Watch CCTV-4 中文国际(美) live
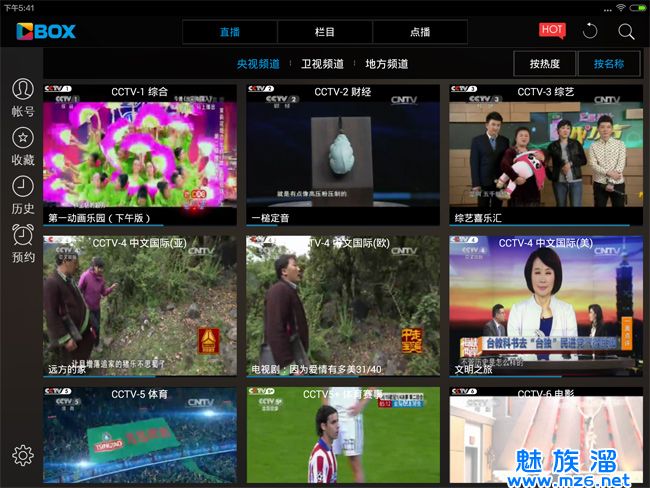The image size is (650, 488). pyautogui.click(x=545, y=305)
